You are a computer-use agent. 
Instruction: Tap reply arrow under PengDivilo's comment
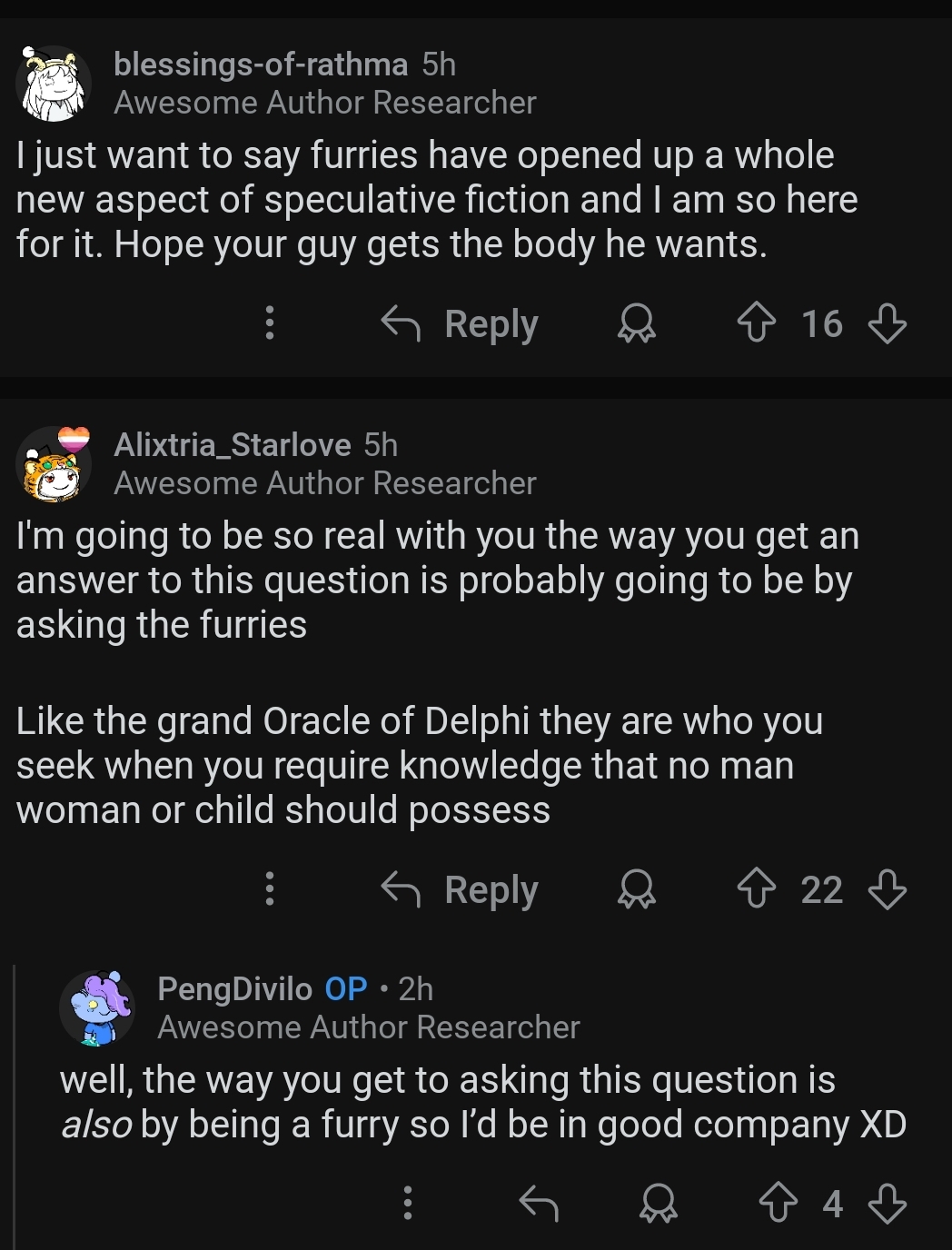pos(538,1204)
